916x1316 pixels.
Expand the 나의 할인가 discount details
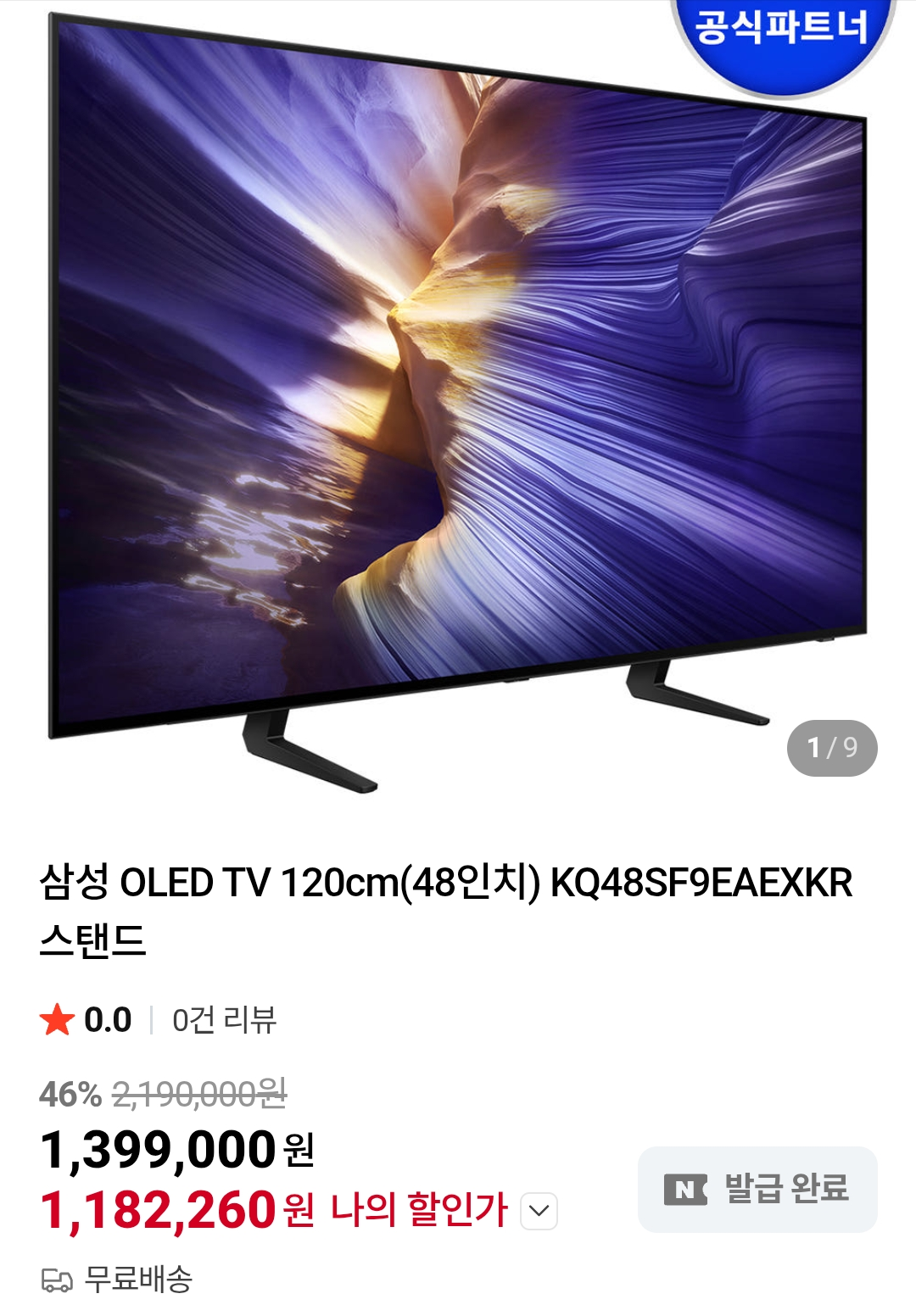coord(539,1211)
